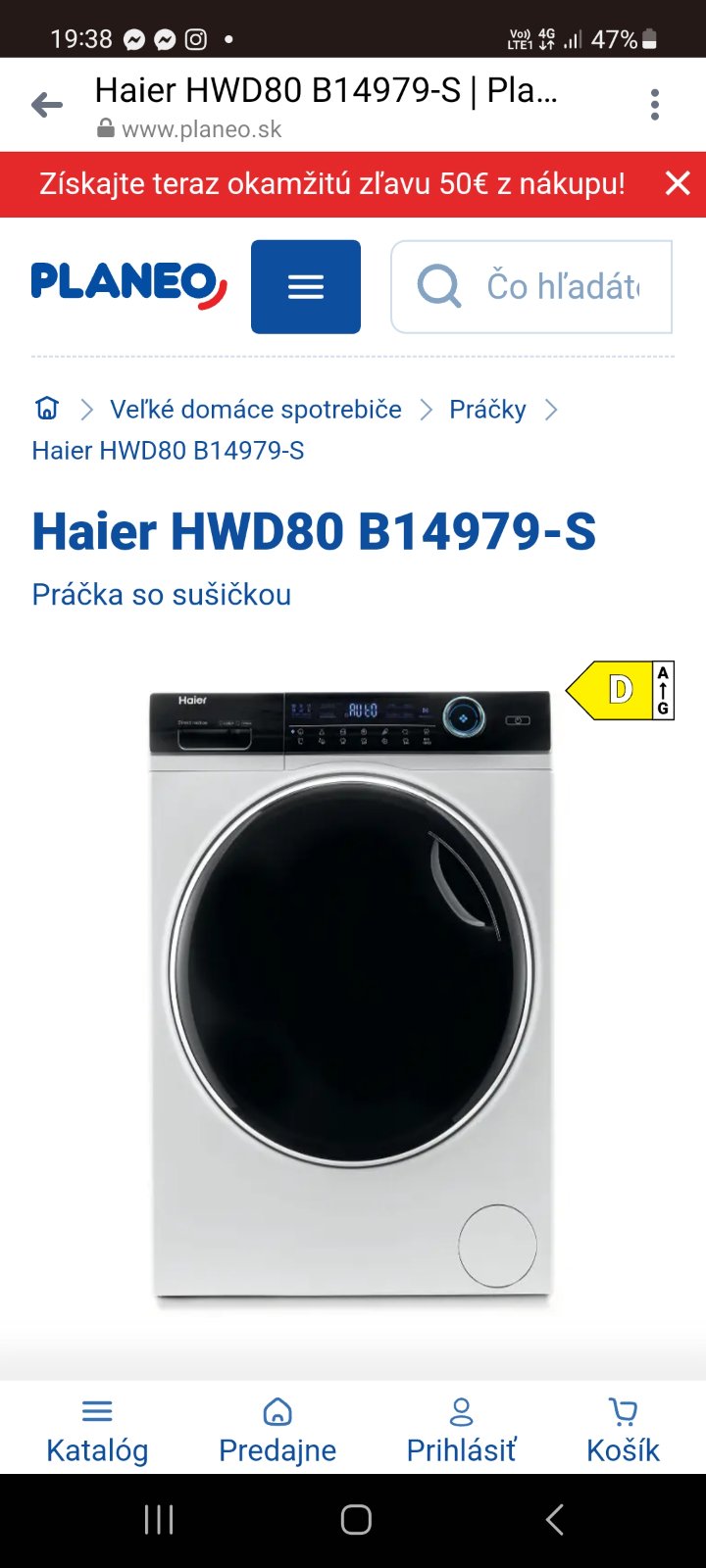706x1568 pixels.
Task: Open the system recent apps
Action: (x=159, y=1520)
